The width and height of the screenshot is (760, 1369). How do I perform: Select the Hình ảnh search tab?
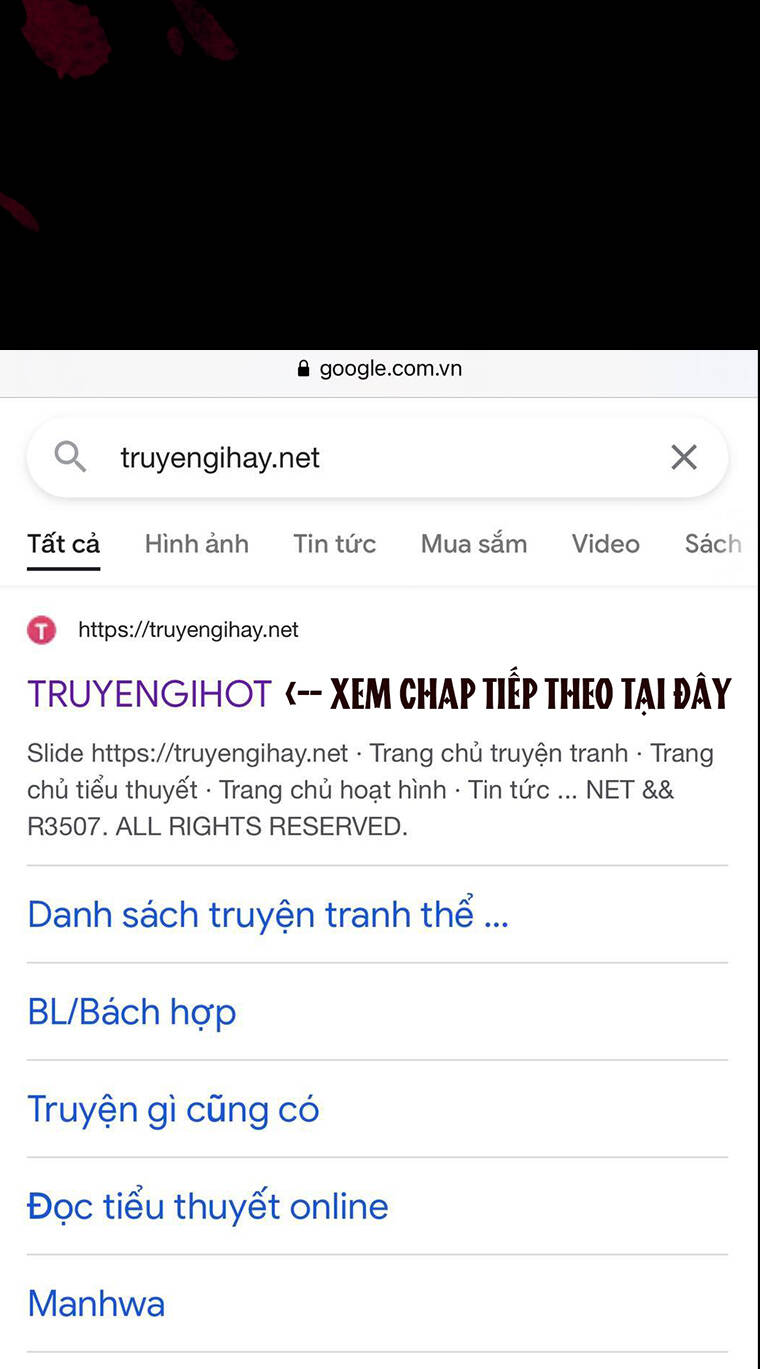(196, 544)
